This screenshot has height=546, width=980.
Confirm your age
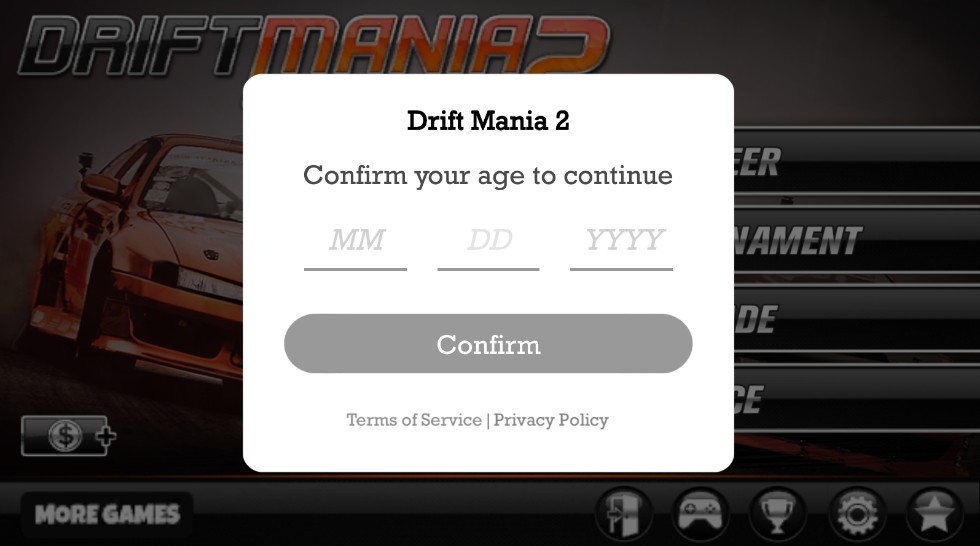click(488, 344)
